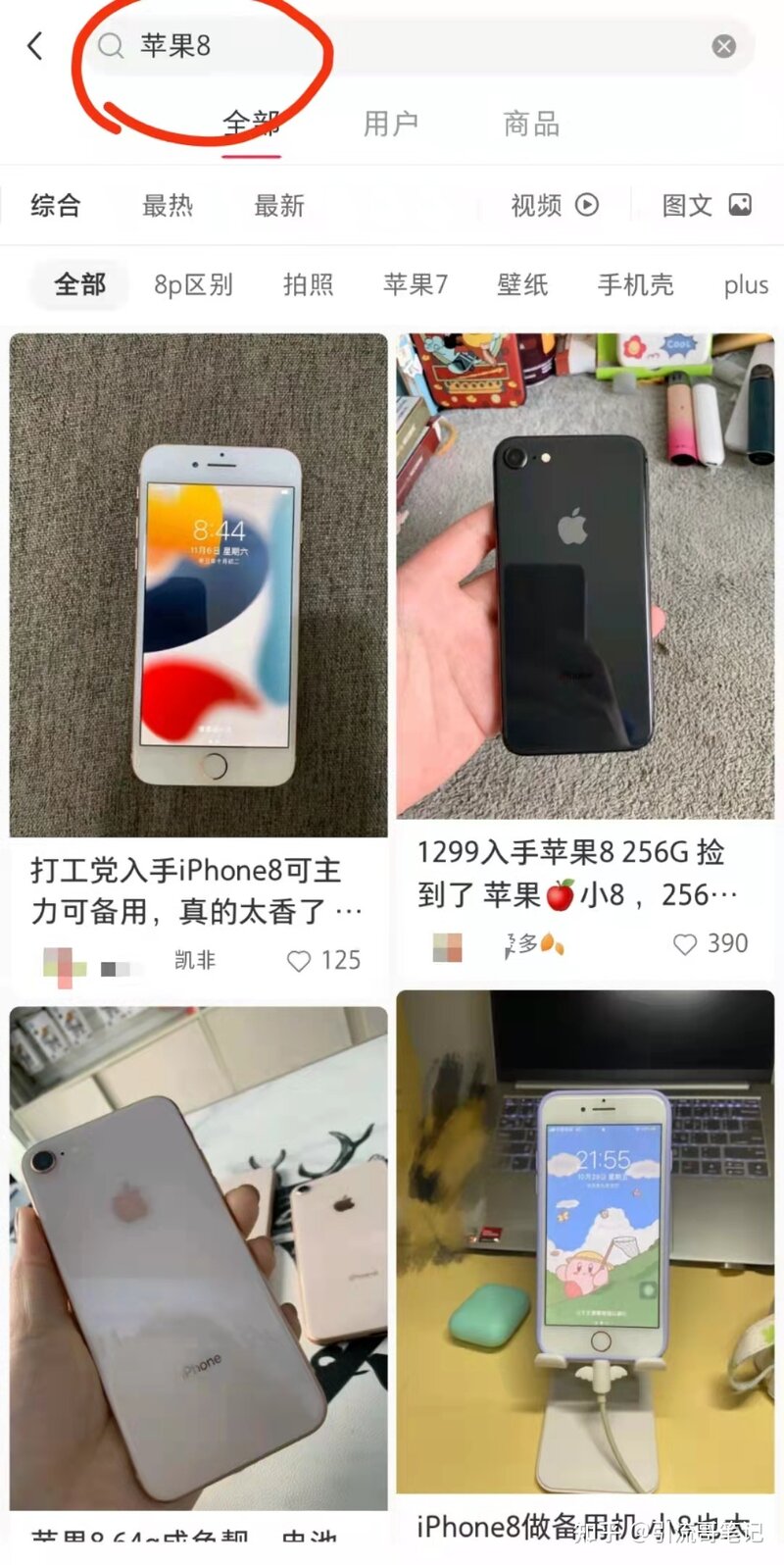Image resolution: width=784 pixels, height=1565 pixels.
Task: Tap the 苹果8 search field
Action: click(x=392, y=46)
